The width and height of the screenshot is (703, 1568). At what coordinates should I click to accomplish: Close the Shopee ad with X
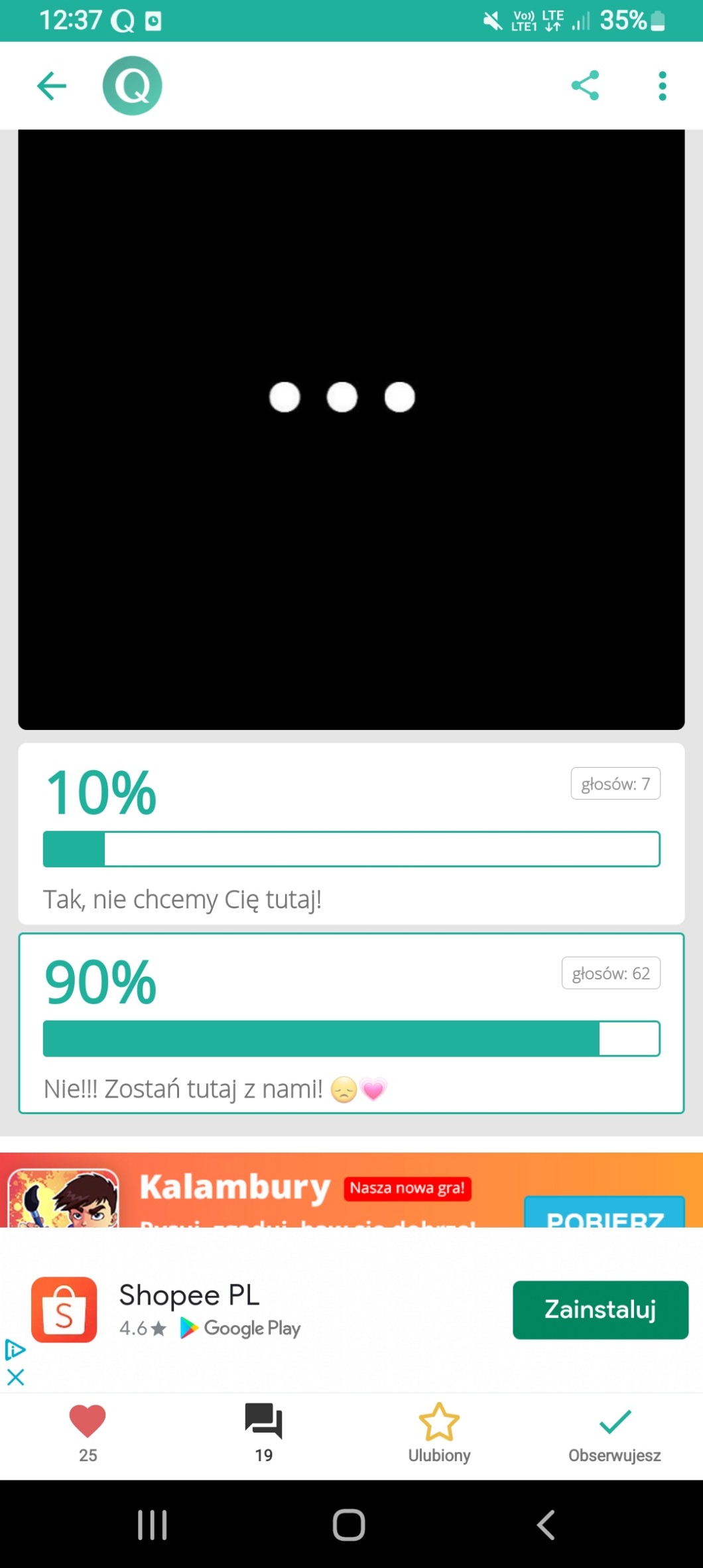(x=15, y=1377)
